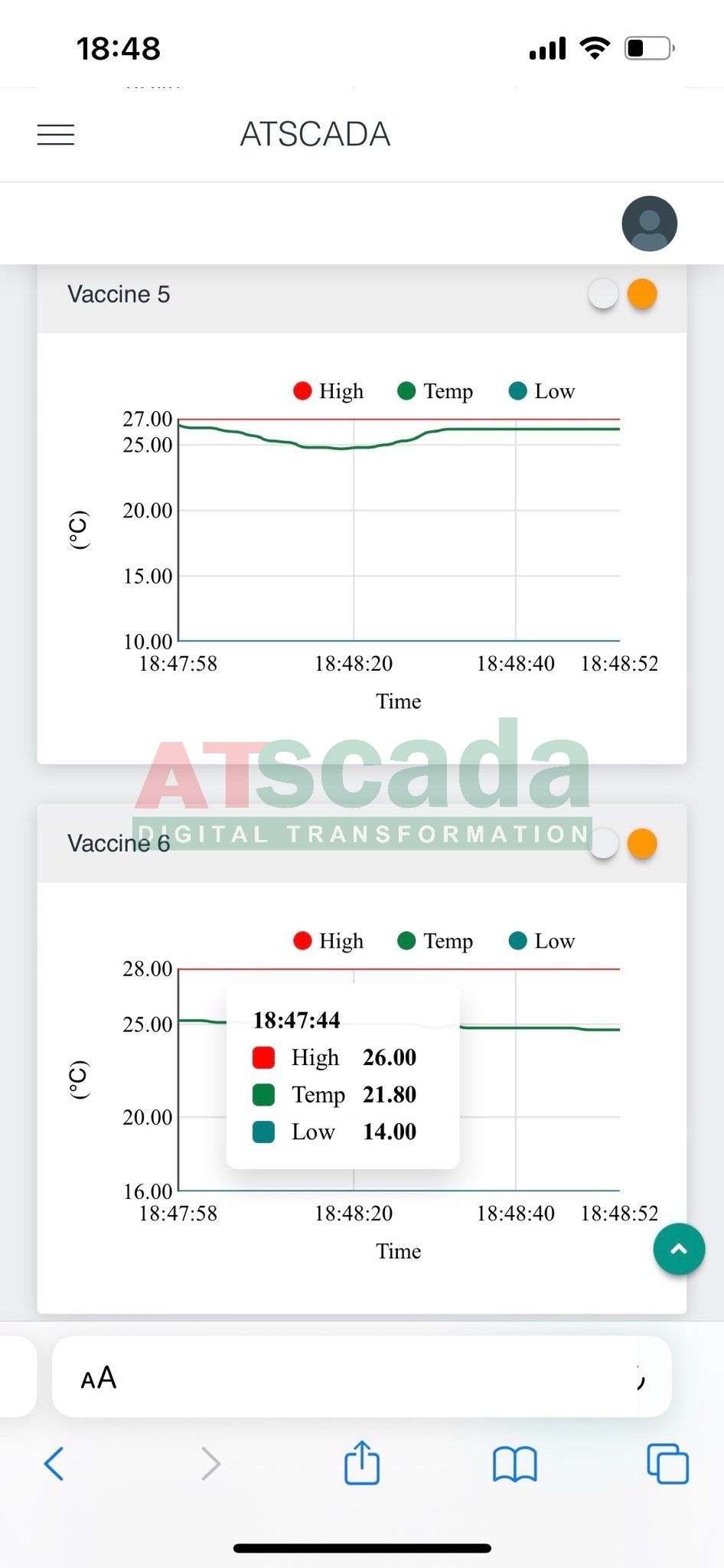
Task: Hide the Temp series in Vaccine 6 chart
Action: pyautogui.click(x=435, y=941)
